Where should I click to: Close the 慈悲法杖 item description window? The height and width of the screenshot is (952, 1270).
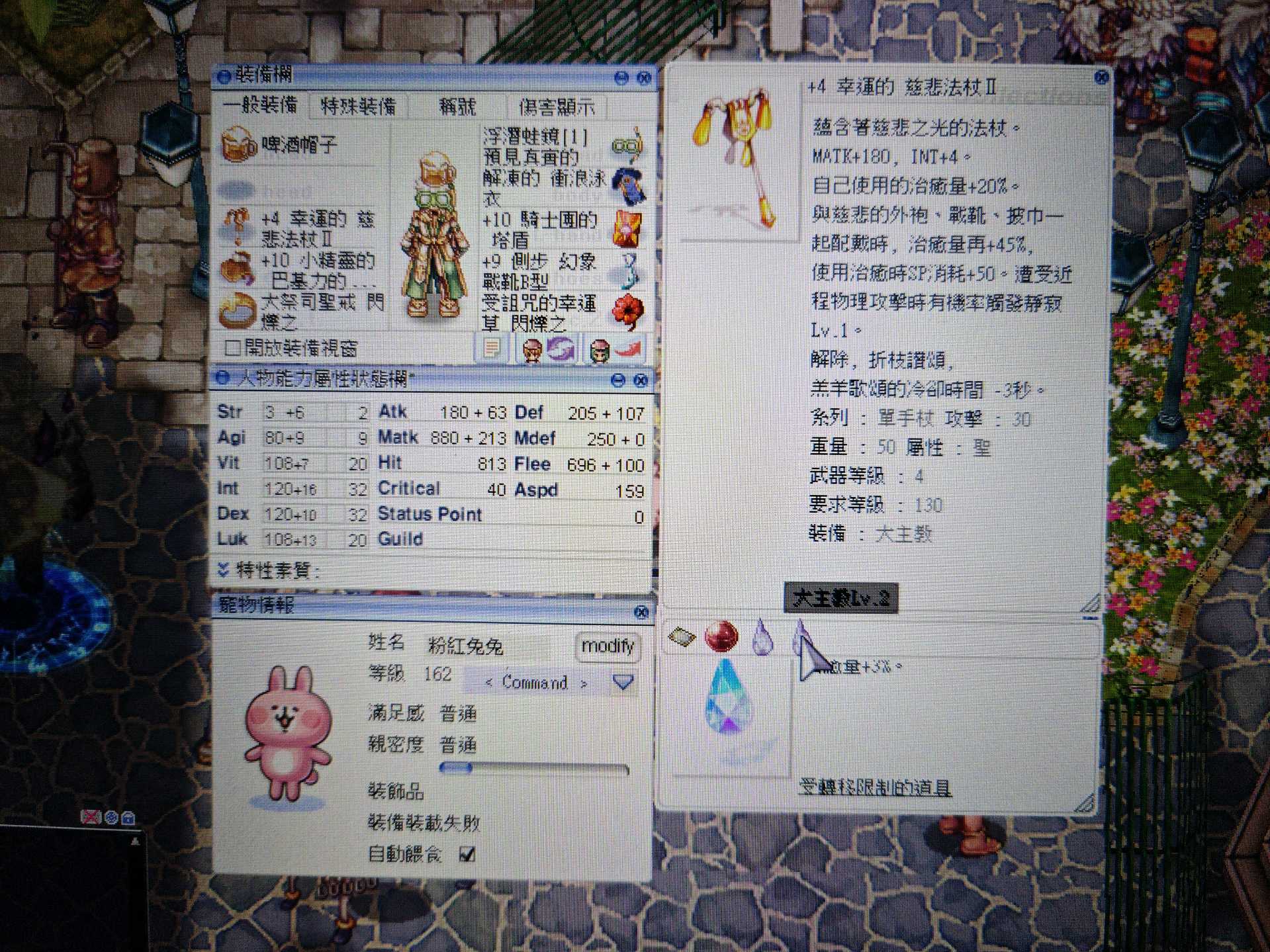(x=1101, y=77)
